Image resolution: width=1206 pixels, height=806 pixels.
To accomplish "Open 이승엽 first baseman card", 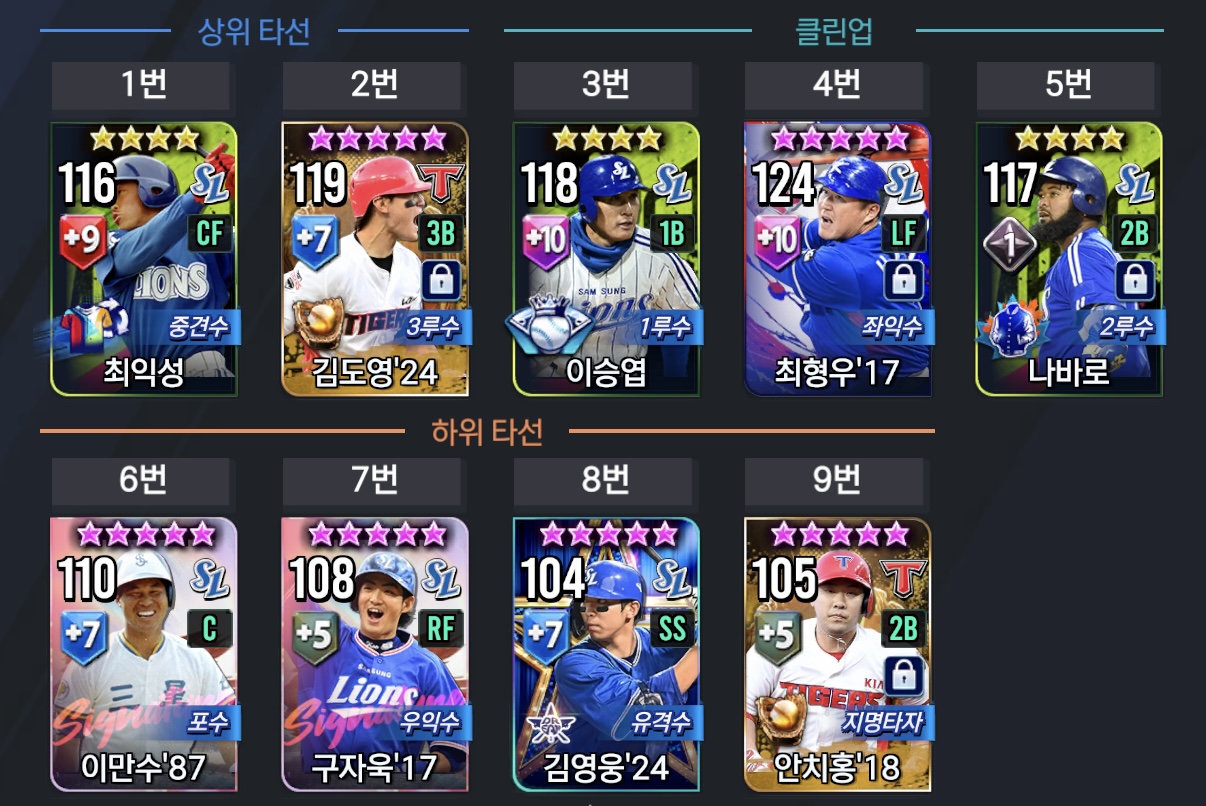I will 606,258.
